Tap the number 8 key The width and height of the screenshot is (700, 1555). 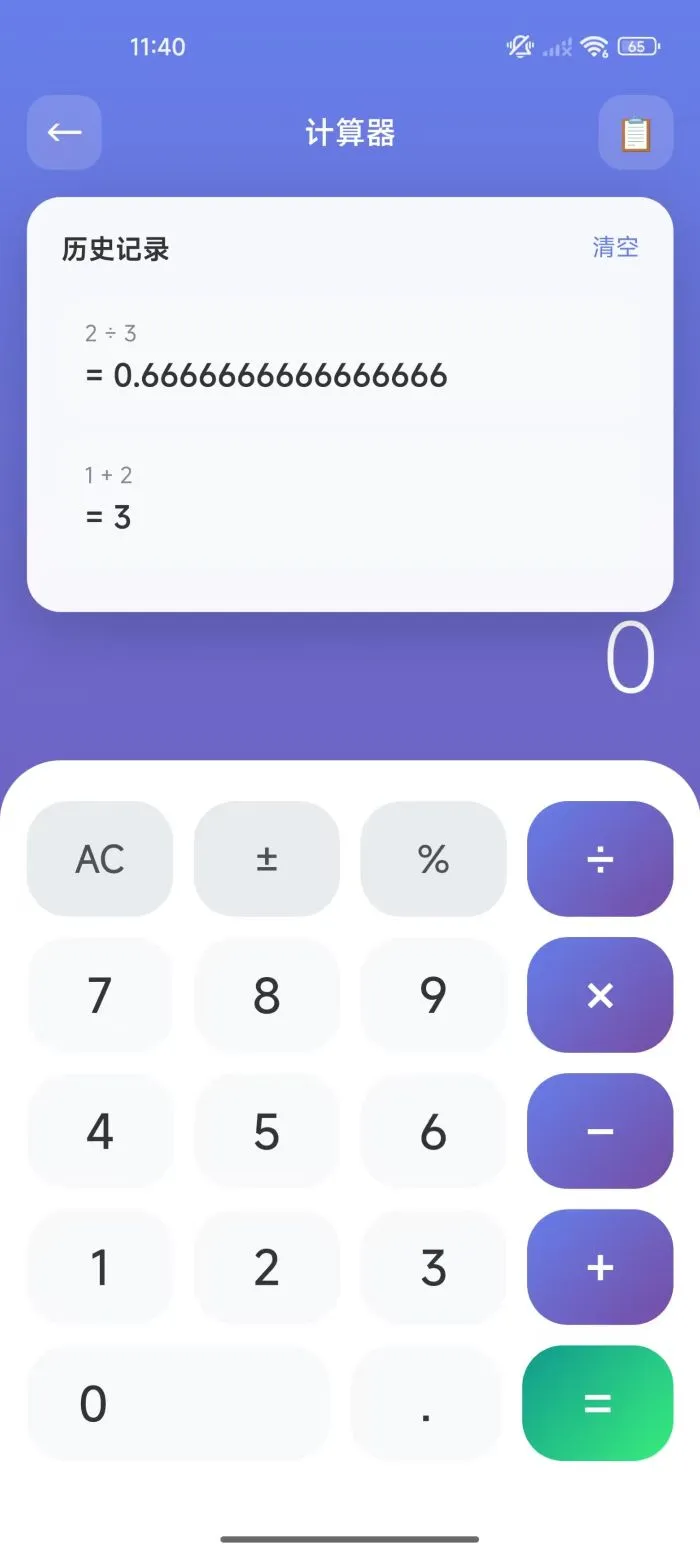pyautogui.click(x=266, y=995)
